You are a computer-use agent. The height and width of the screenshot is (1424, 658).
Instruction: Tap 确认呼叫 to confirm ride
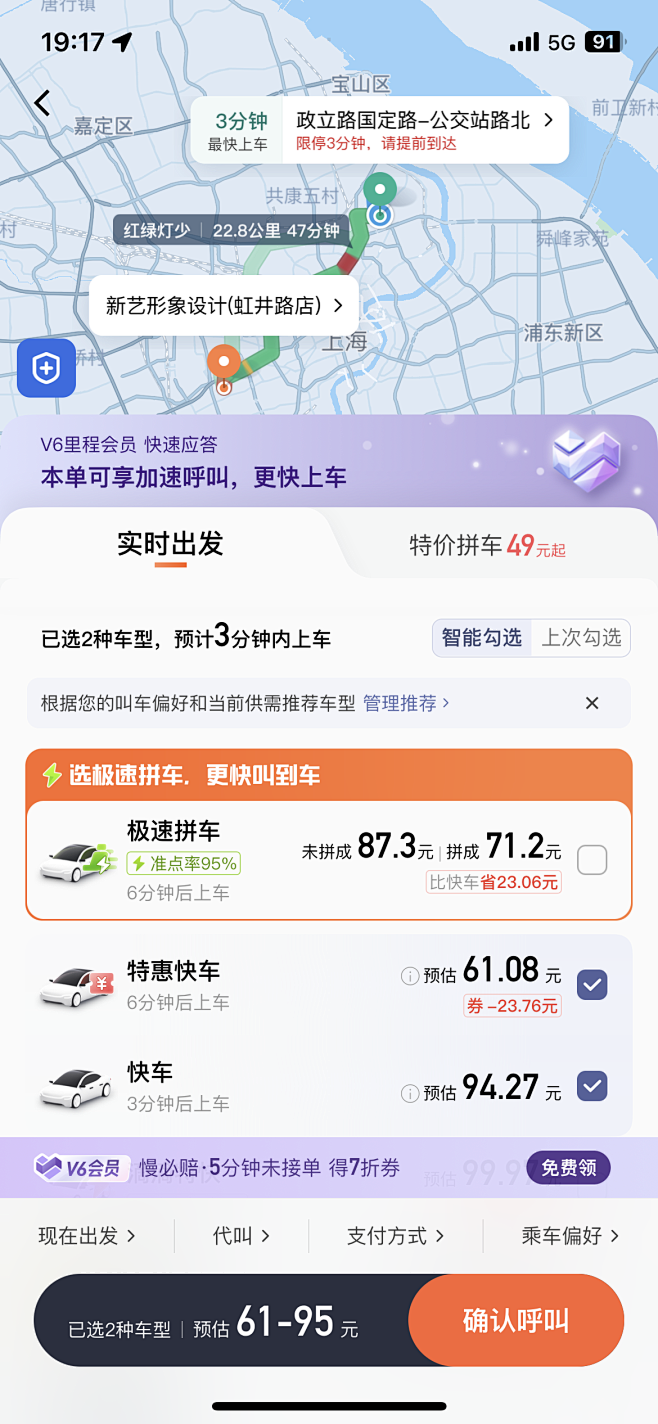tap(516, 1321)
